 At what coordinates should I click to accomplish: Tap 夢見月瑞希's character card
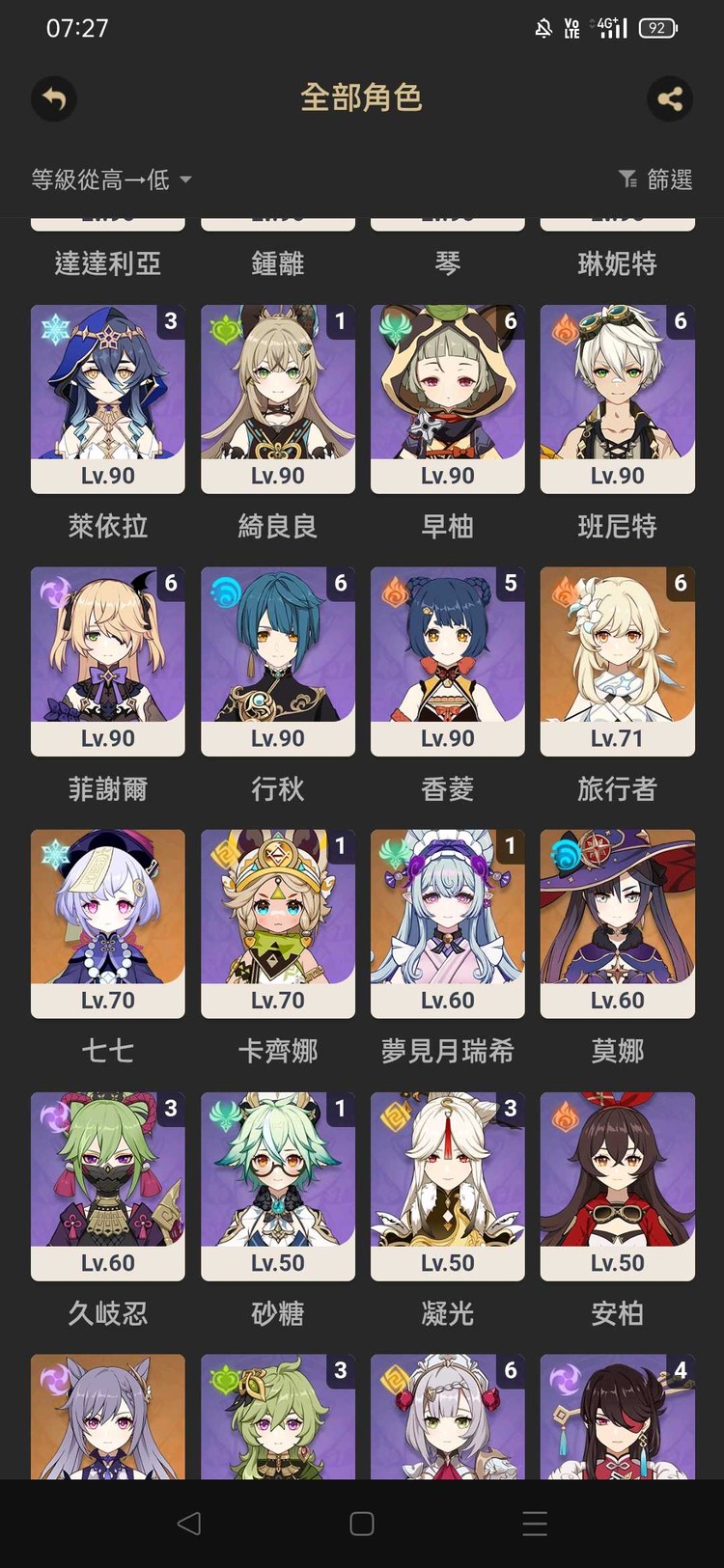(x=447, y=923)
